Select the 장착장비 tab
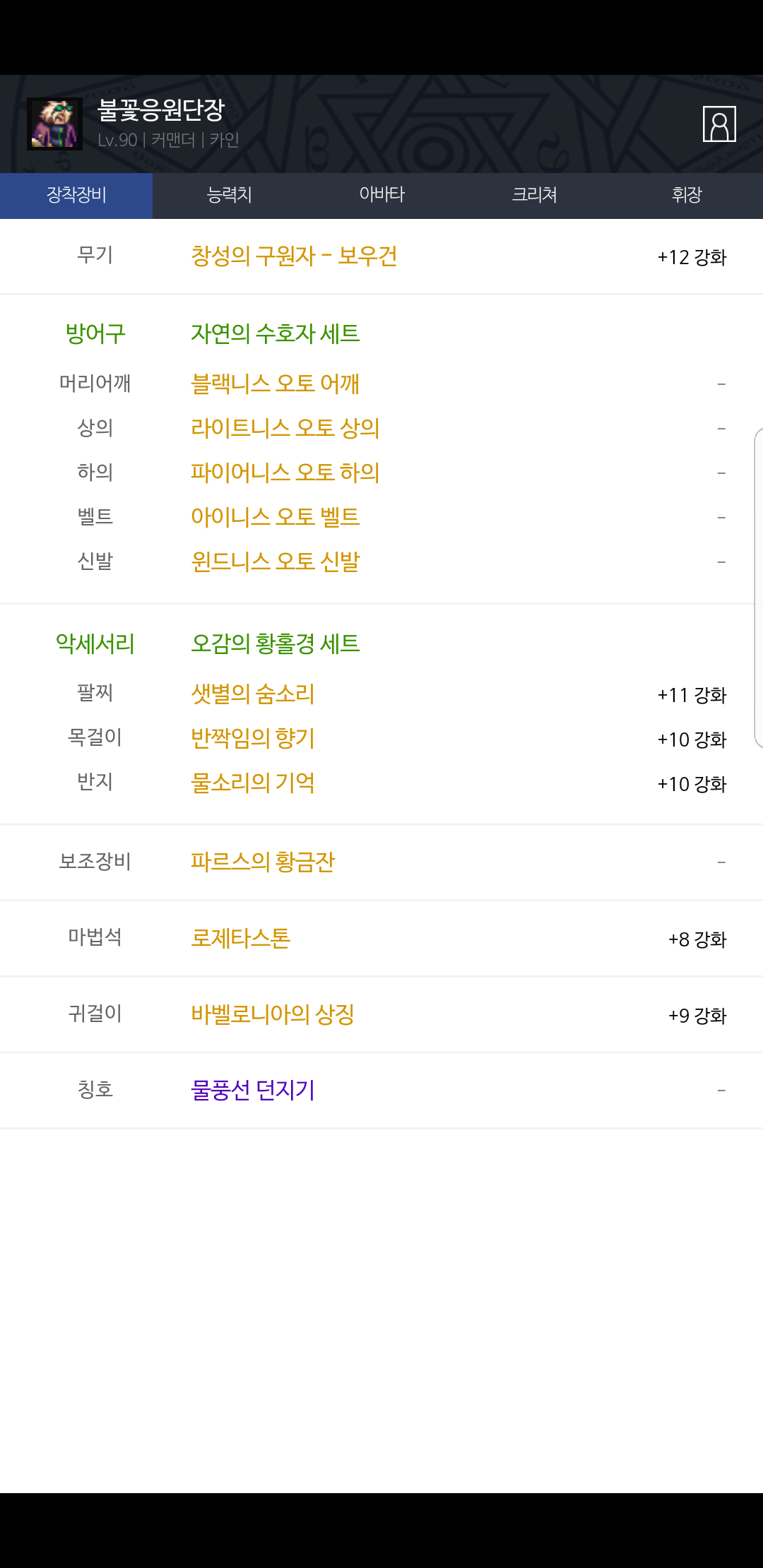763x1568 pixels. pos(76,195)
